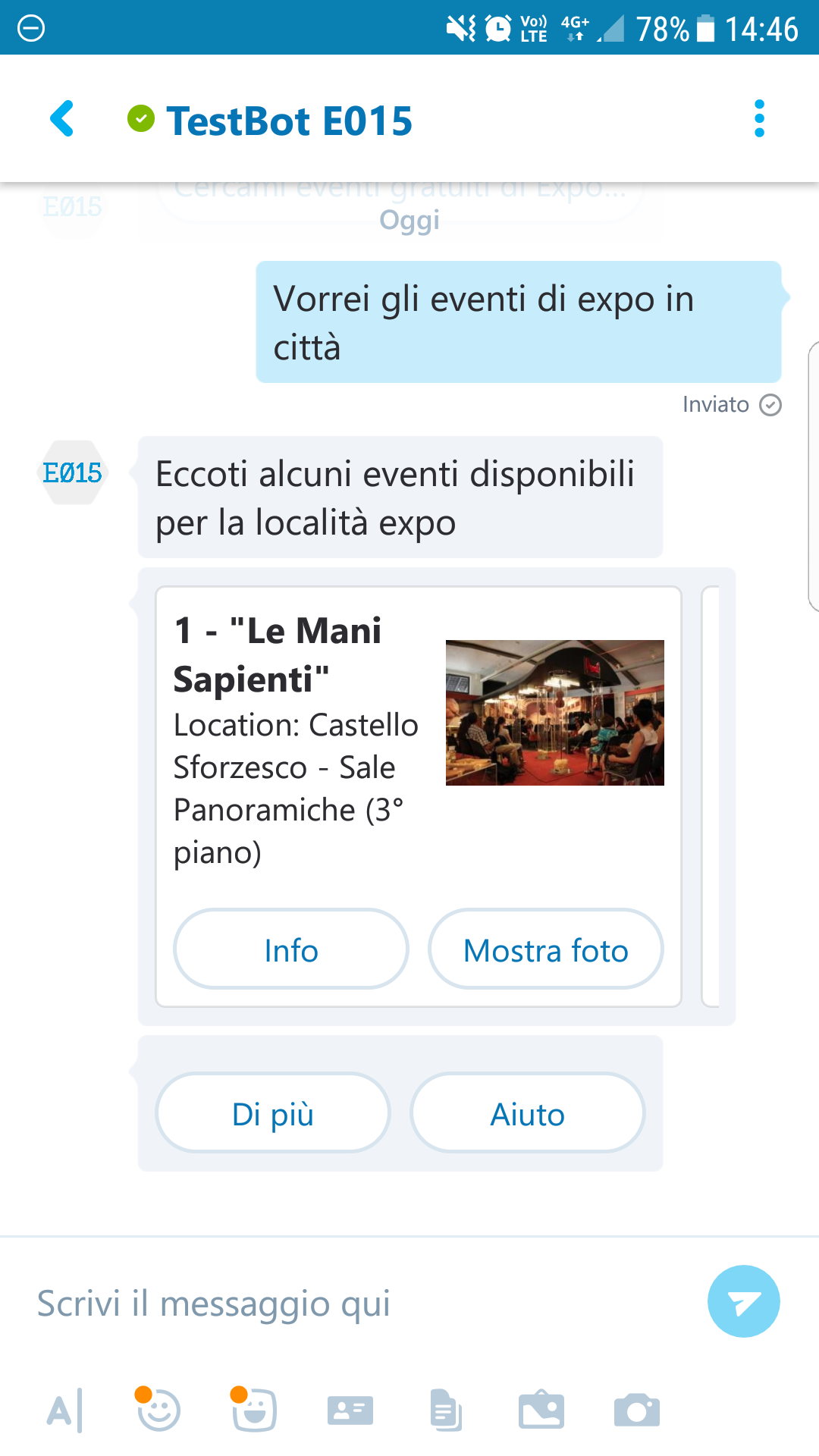The image size is (819, 1456).
Task: Share a contact card
Action: 350,1411
